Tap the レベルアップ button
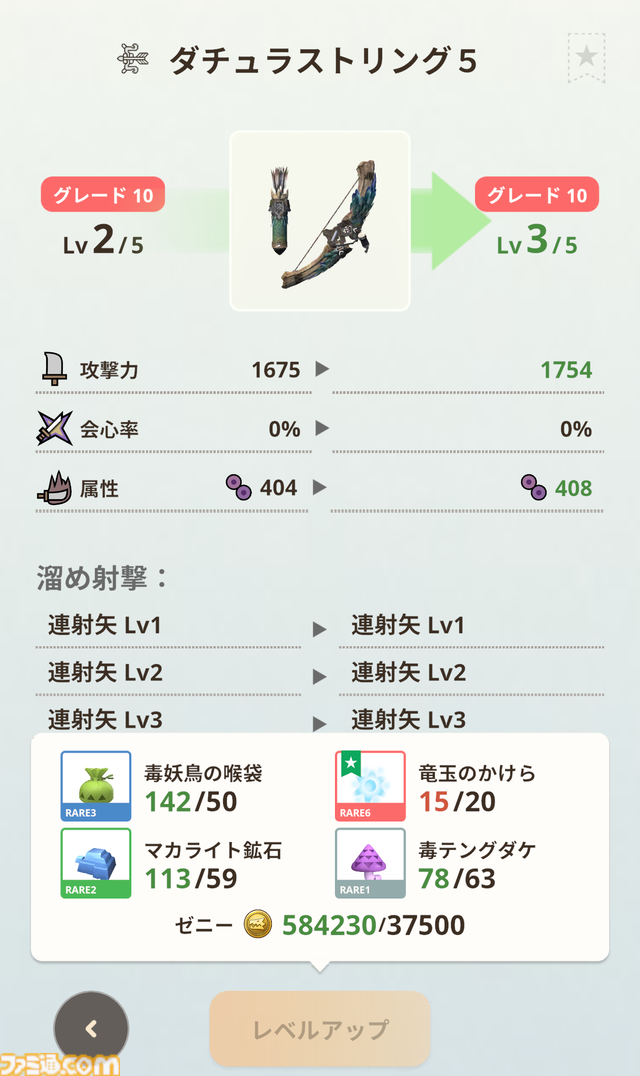Image resolution: width=640 pixels, height=1076 pixels. (320, 1028)
